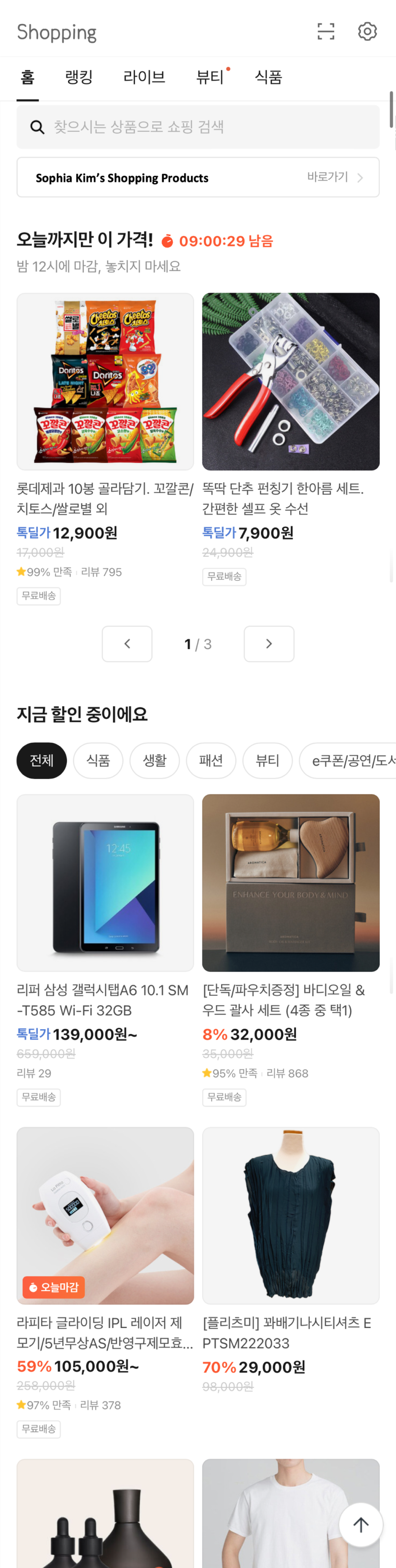Go to previous page of today's deals
Screen dimensions: 396x1568
[127, 643]
